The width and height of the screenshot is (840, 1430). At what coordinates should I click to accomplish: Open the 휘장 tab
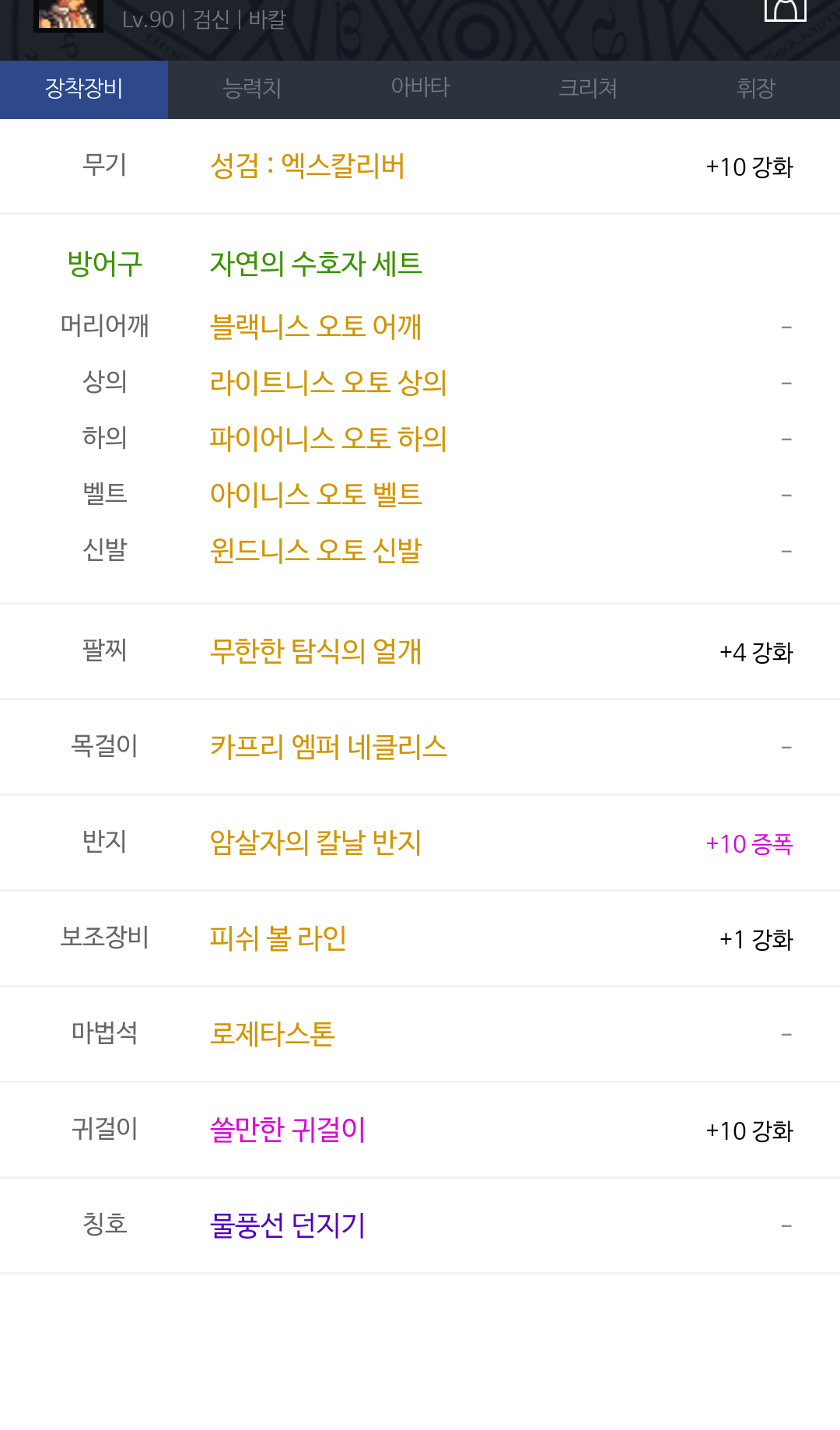(756, 89)
